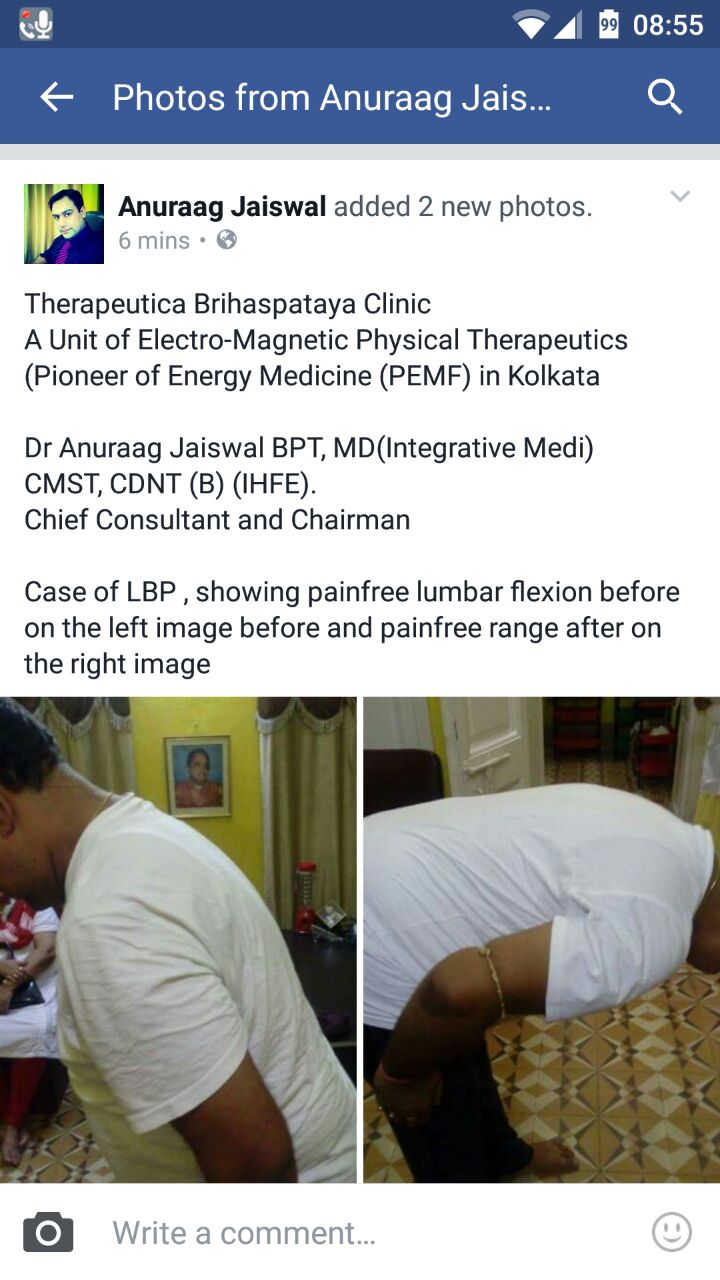Attach a photo with the camera icon
Screen dimensions: 720x1280
point(48,1232)
